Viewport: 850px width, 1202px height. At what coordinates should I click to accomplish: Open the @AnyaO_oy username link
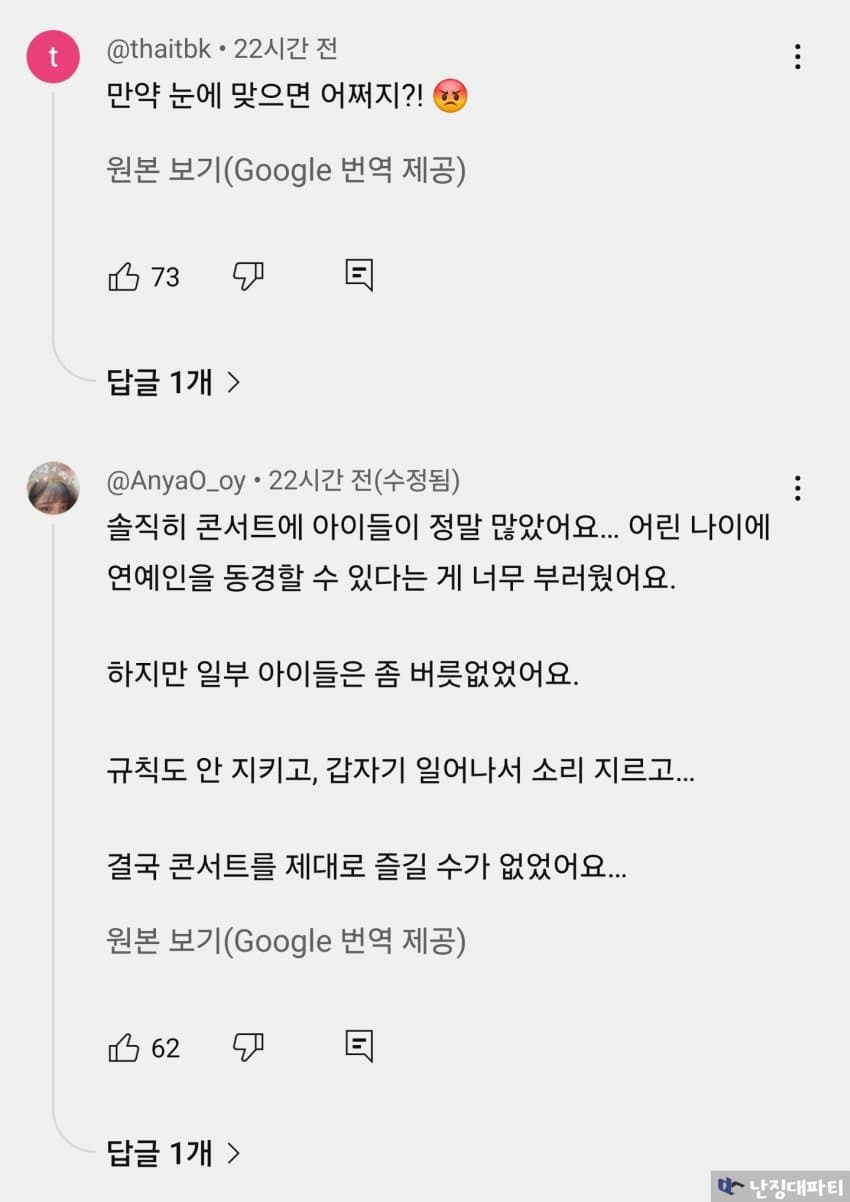175,480
